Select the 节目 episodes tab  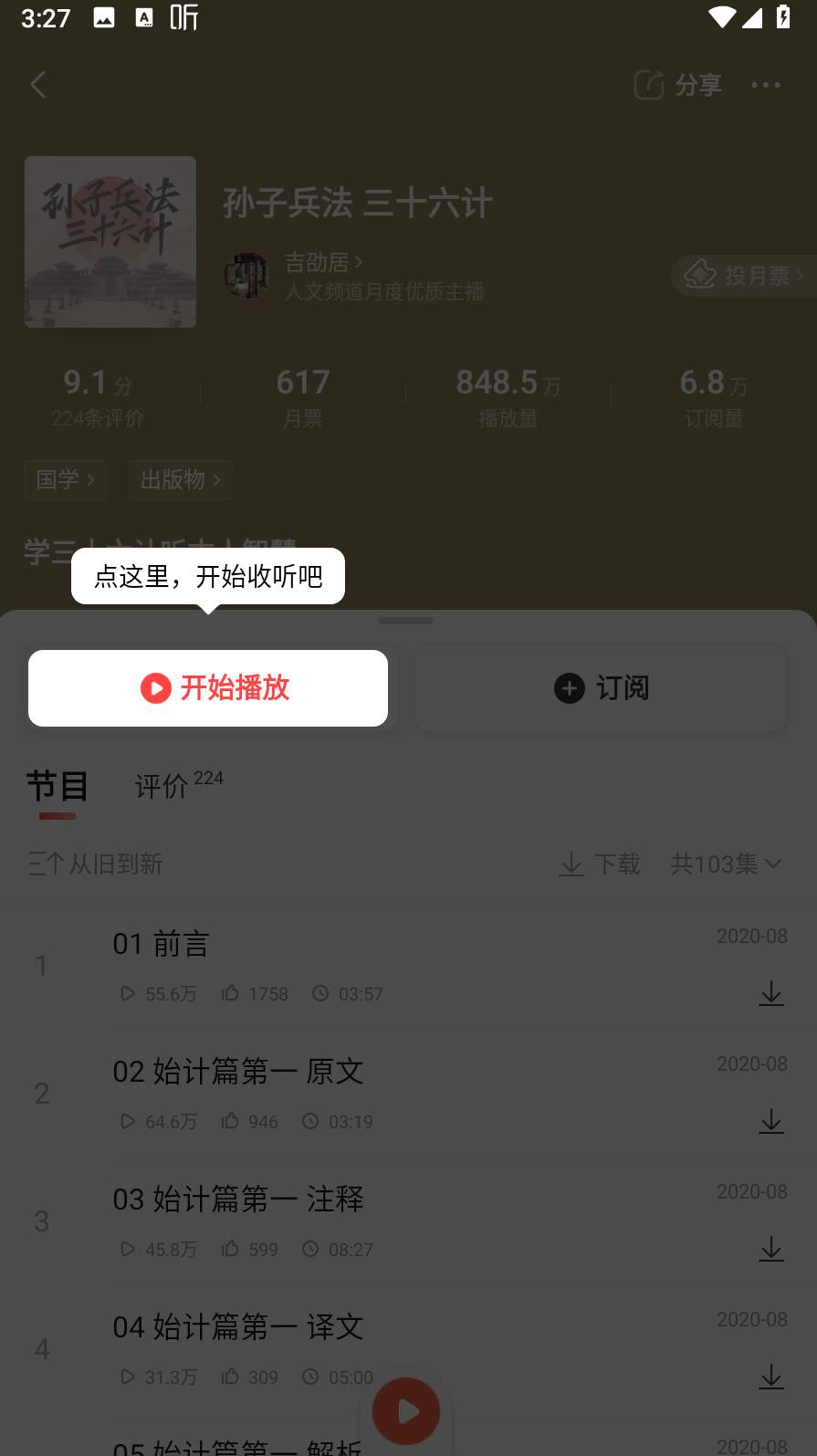(x=57, y=787)
